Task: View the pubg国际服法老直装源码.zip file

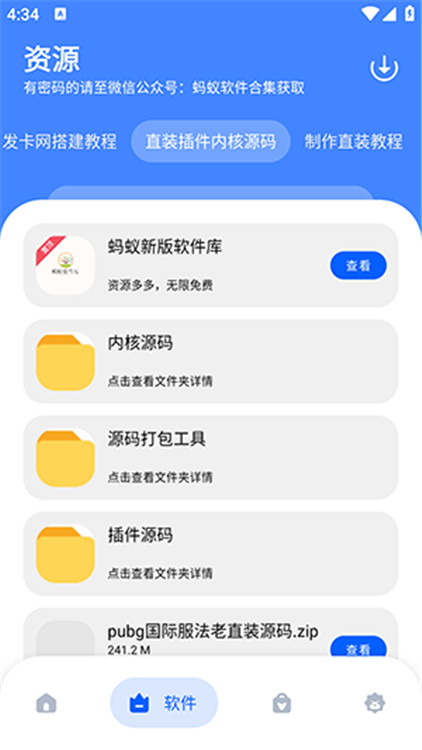Action: 358,648
